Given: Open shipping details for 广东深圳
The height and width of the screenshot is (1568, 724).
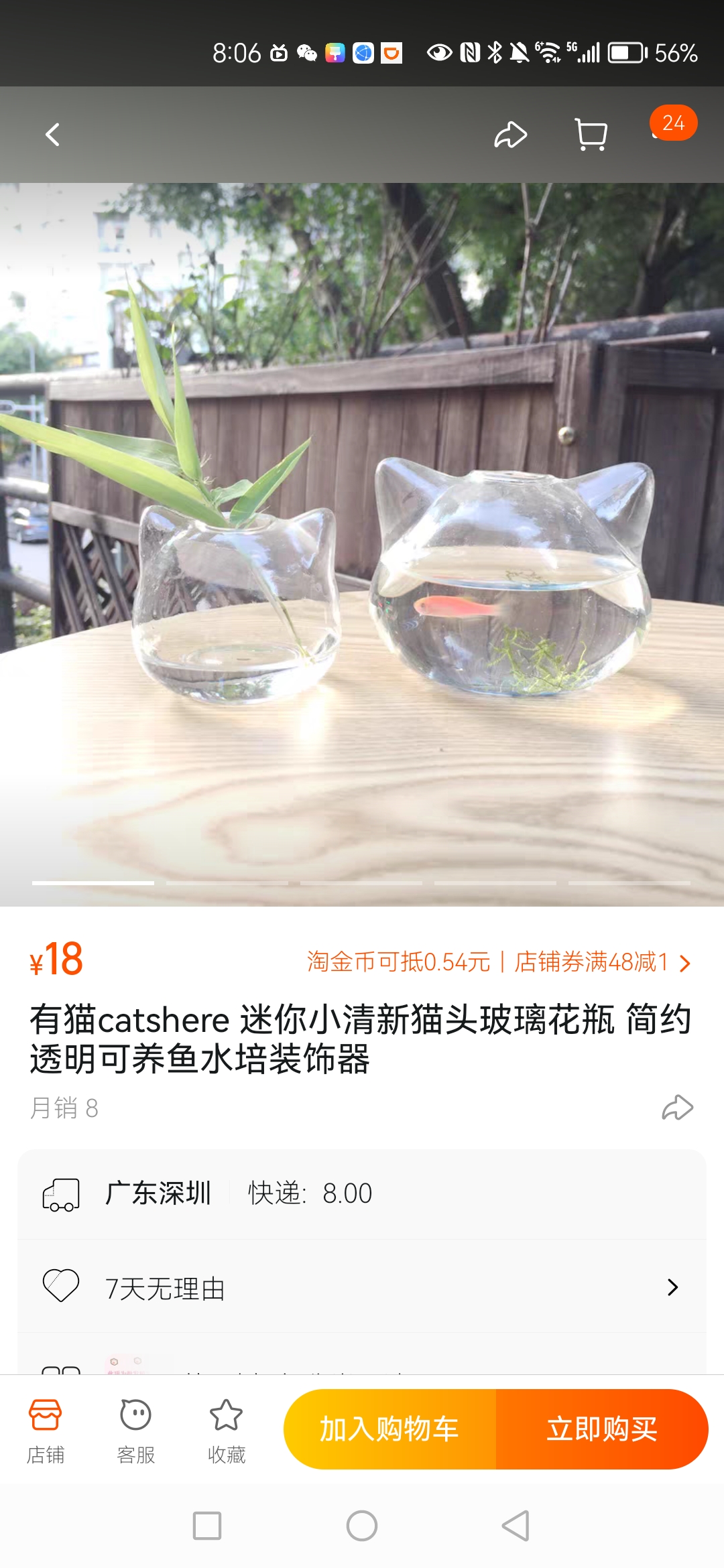Looking at the screenshot, I should click(x=362, y=1193).
